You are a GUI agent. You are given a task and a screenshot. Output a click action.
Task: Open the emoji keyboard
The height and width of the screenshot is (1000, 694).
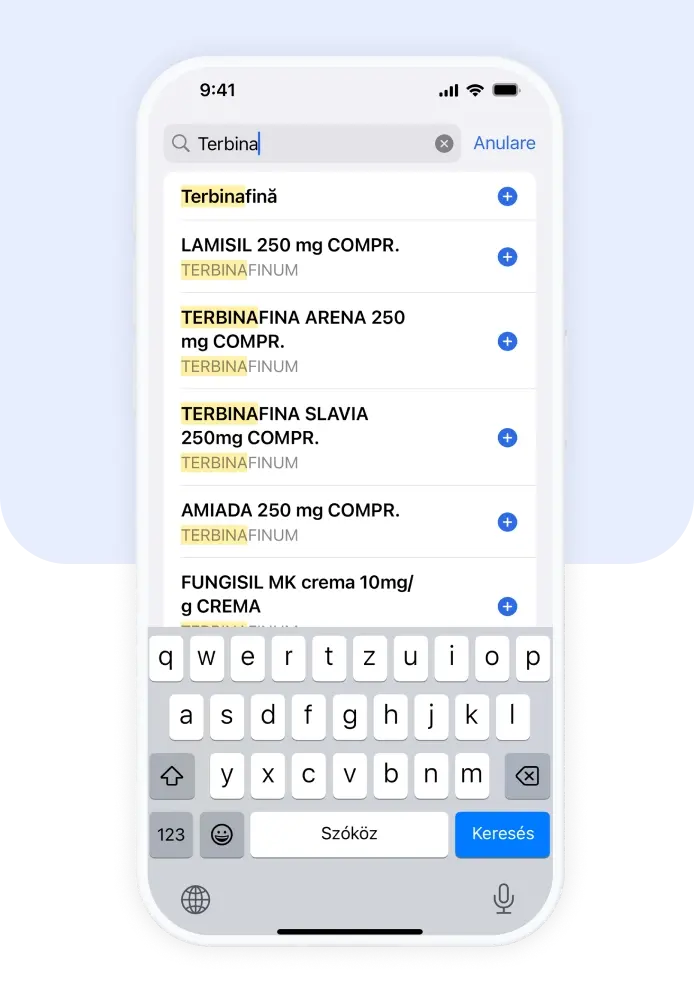(x=222, y=834)
